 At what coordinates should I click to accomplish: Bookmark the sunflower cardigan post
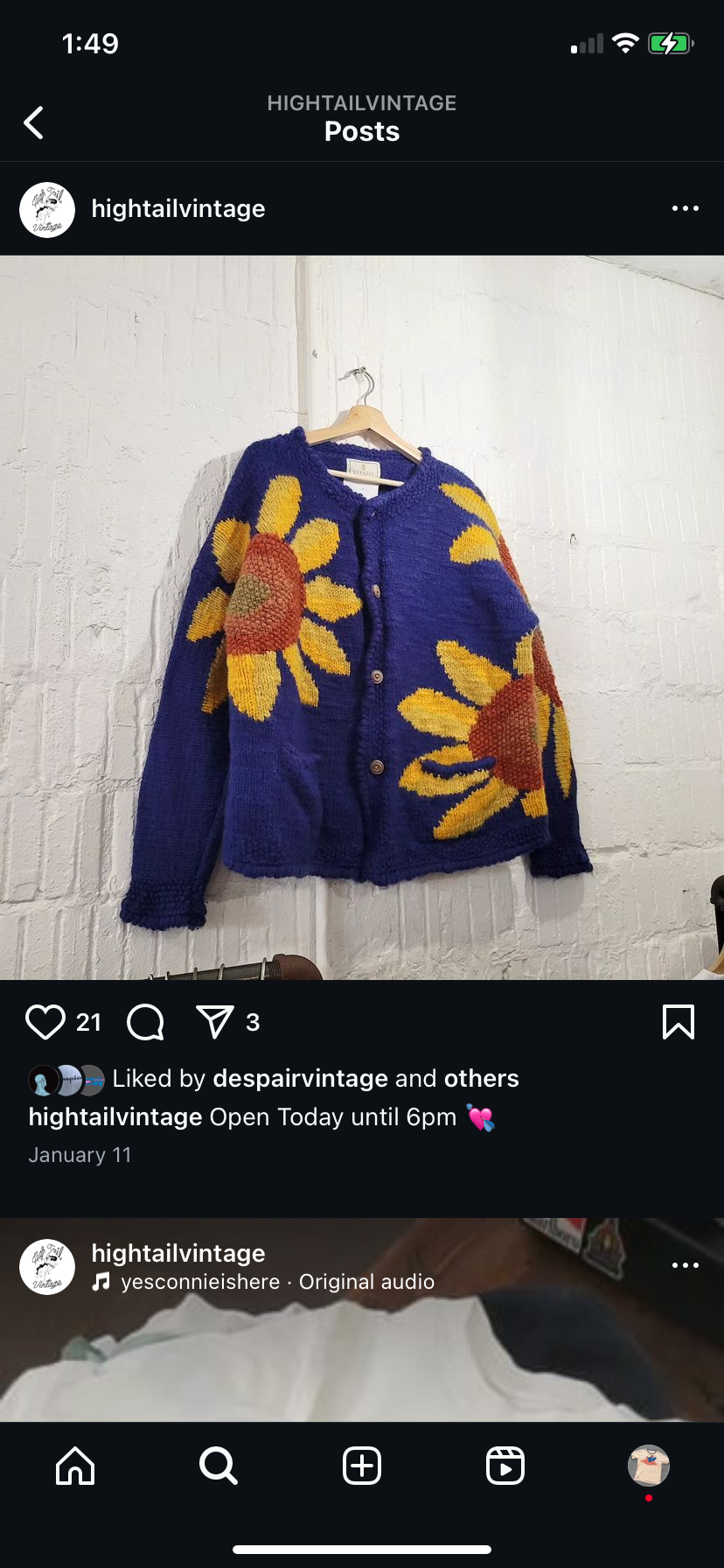tap(679, 1022)
